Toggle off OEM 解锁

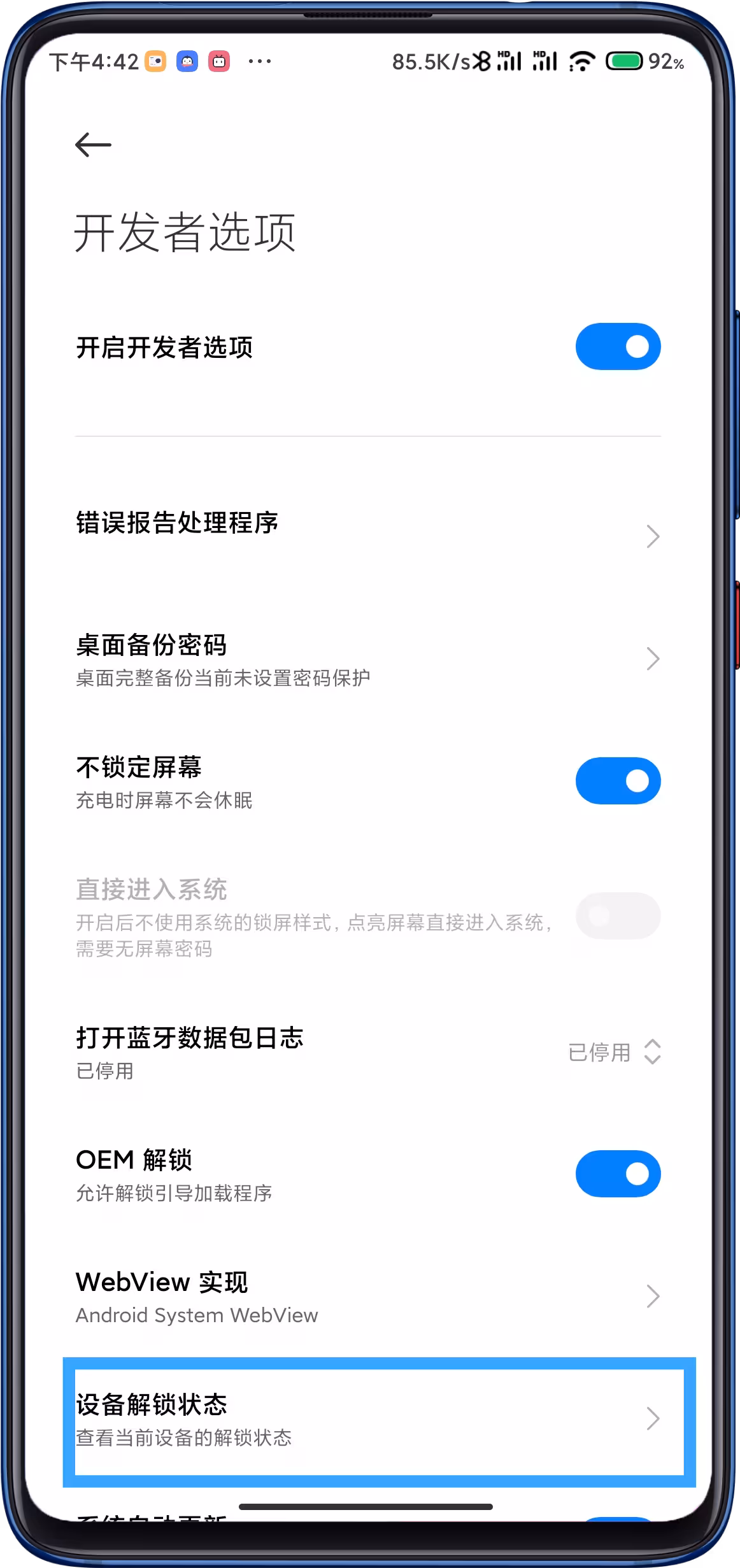[617, 1174]
